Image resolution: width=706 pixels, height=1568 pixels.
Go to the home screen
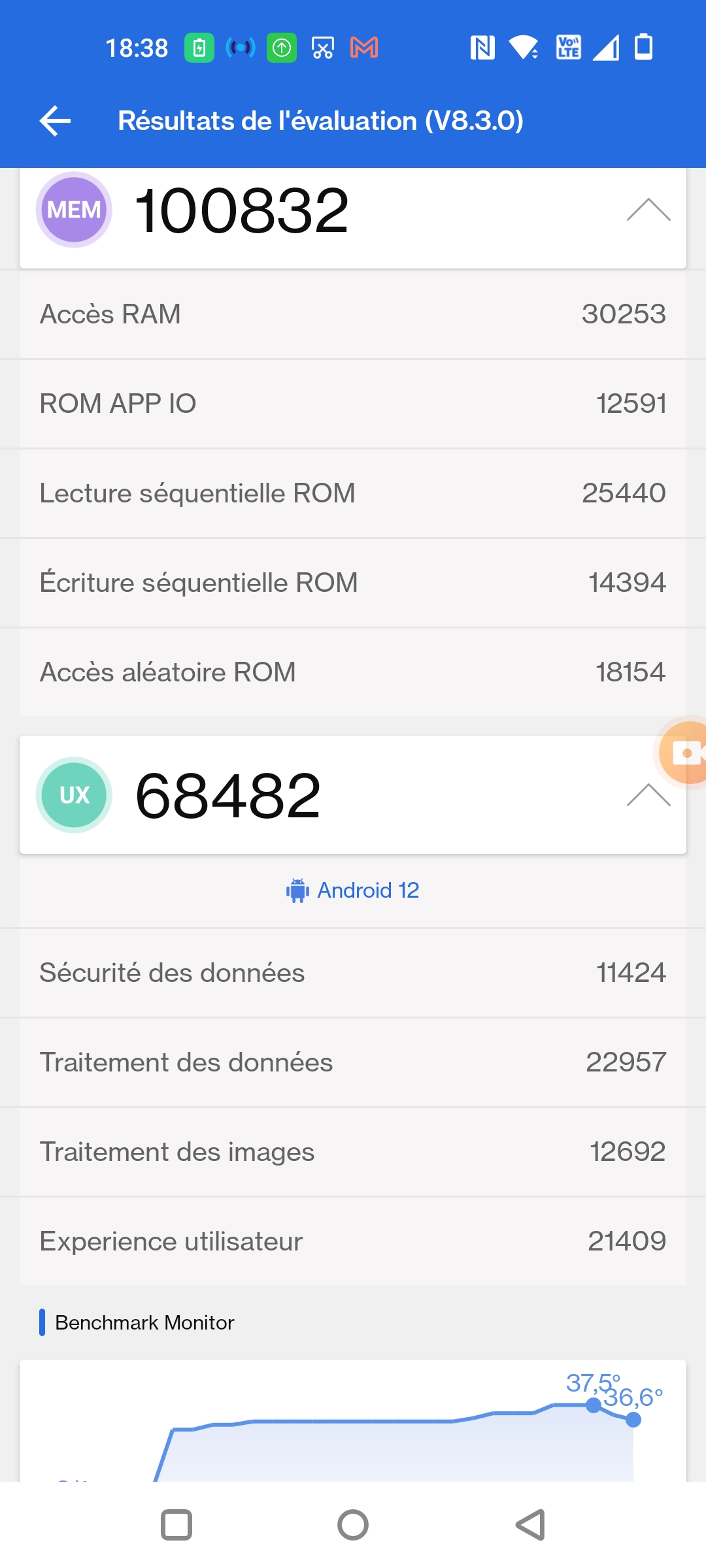pyautogui.click(x=353, y=1525)
